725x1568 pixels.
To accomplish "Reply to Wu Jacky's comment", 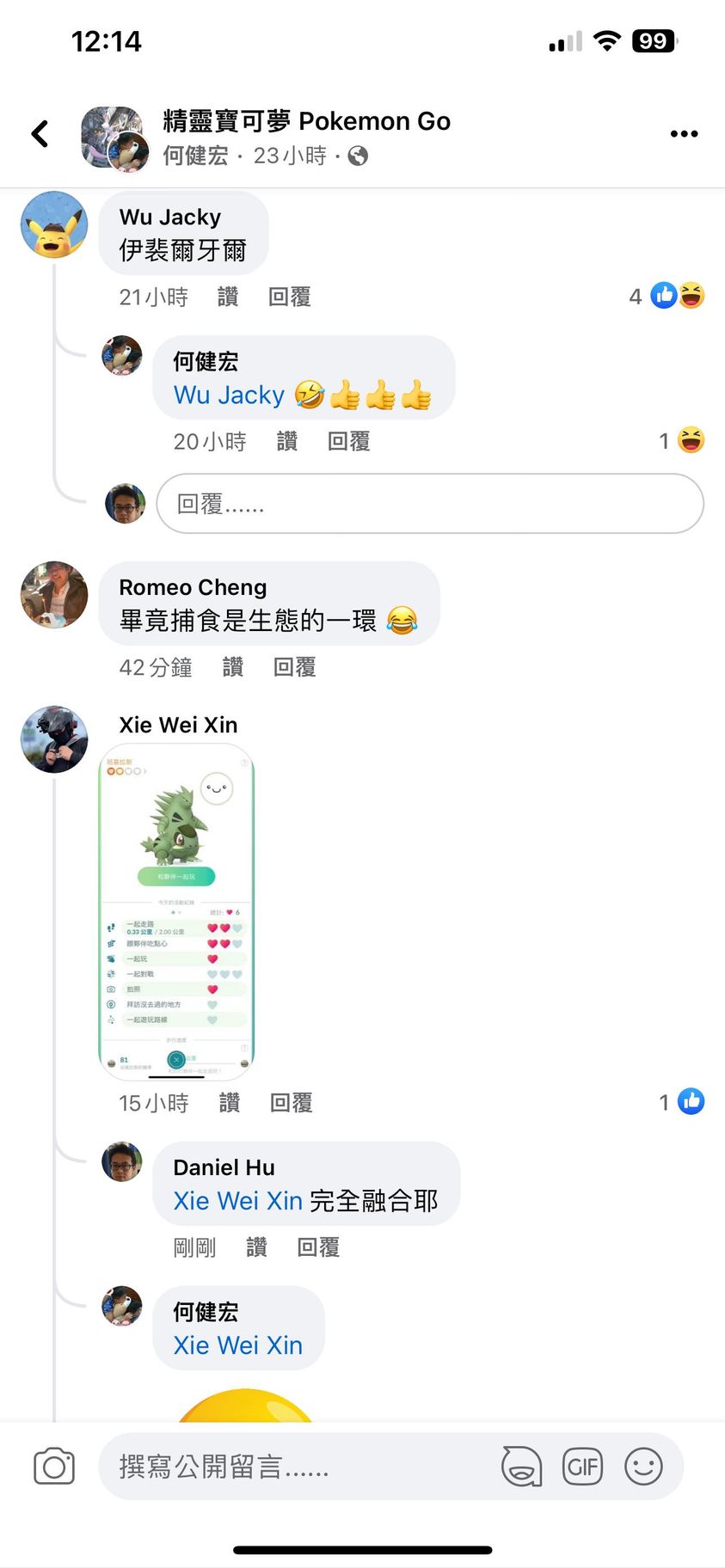I will point(289,297).
